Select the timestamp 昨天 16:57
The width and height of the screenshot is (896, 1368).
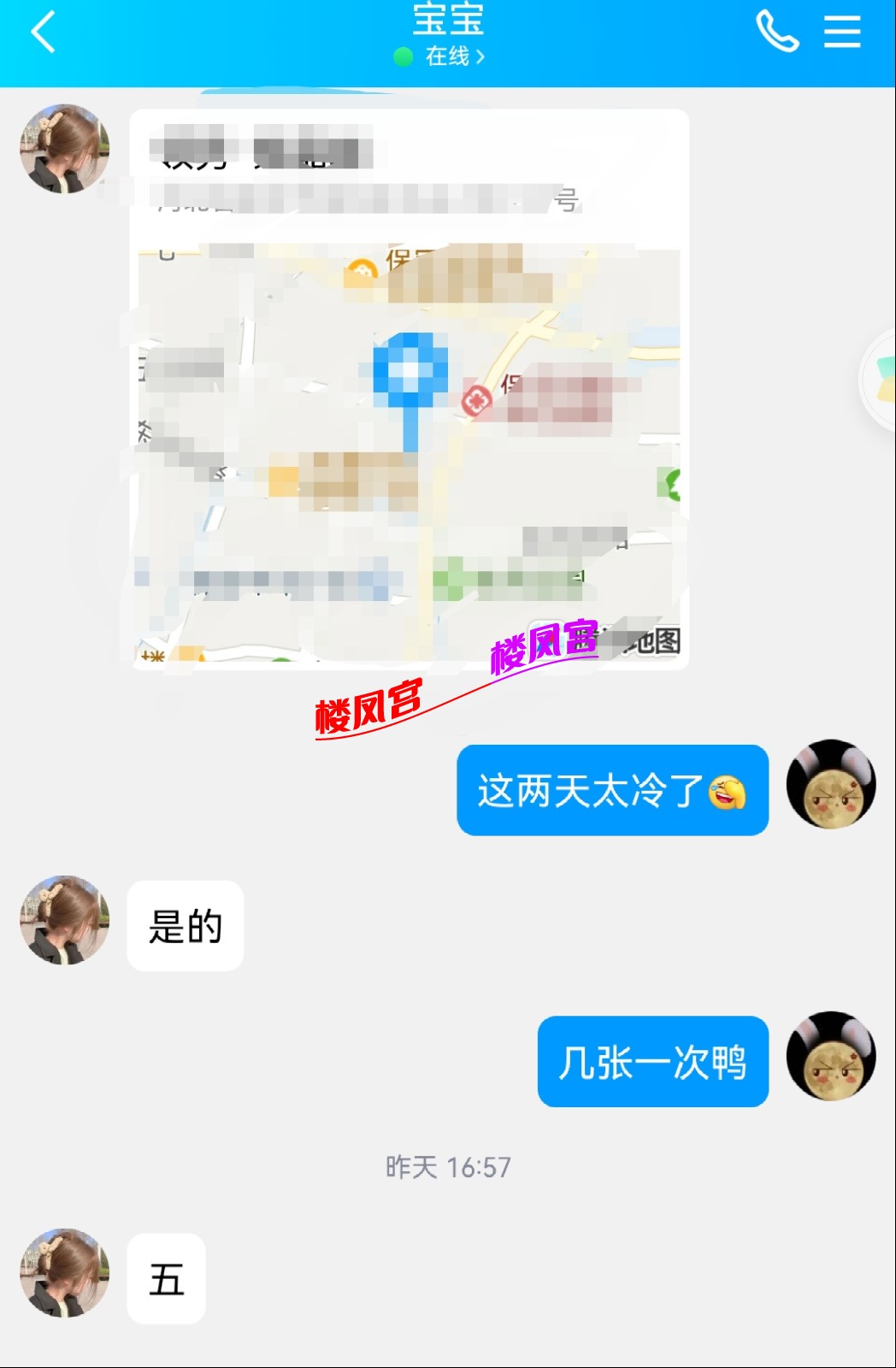tap(447, 1164)
